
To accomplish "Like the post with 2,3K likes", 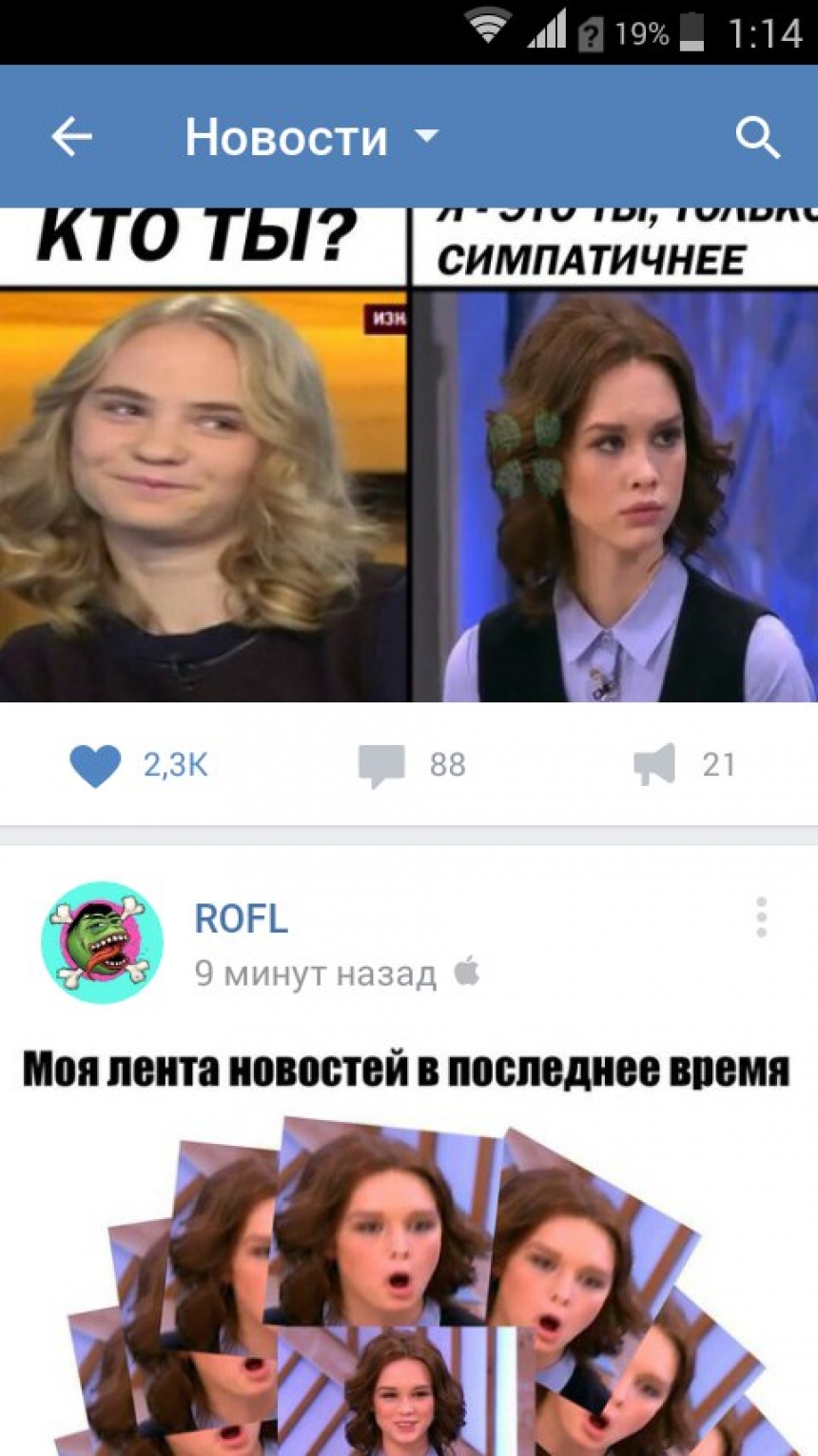I will point(96,765).
